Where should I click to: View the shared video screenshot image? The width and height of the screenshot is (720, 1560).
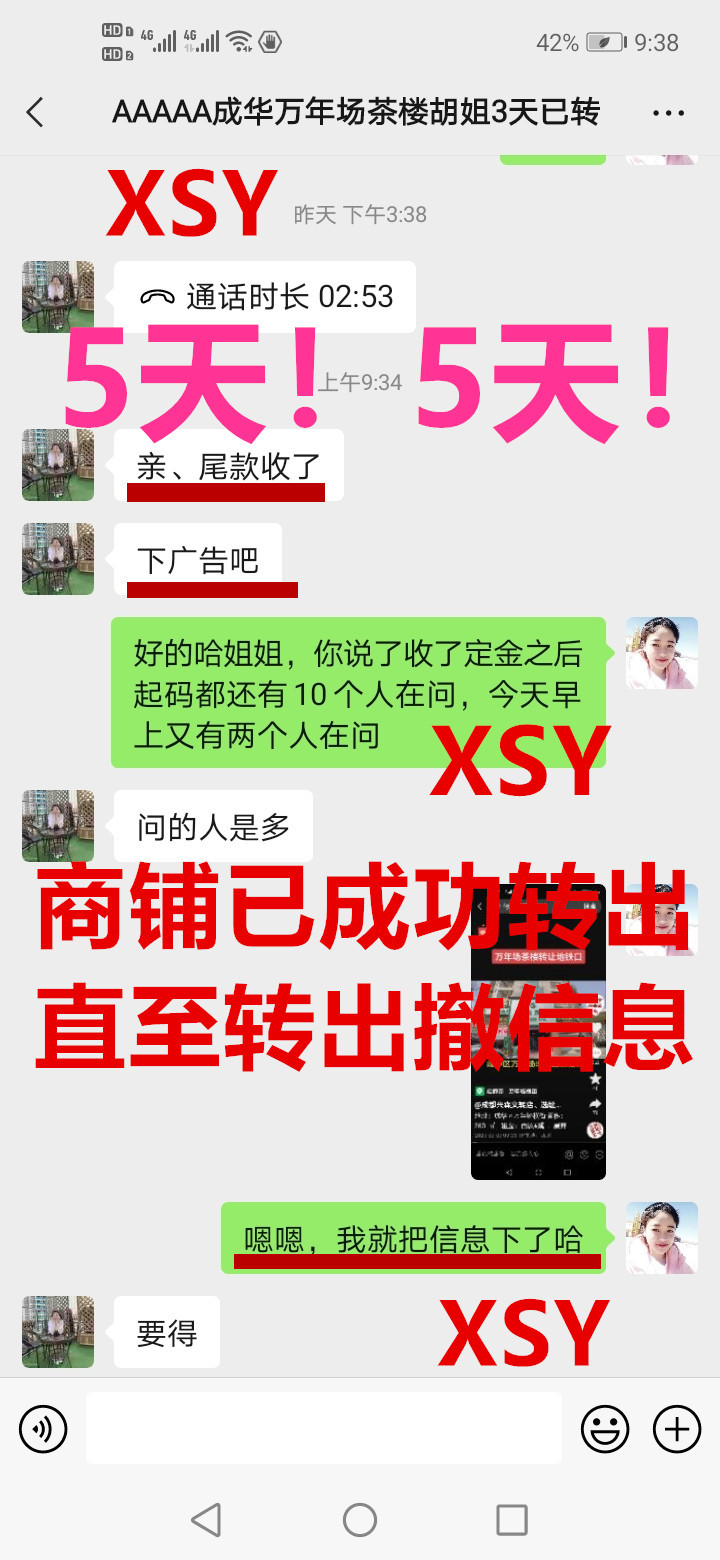tap(538, 1032)
